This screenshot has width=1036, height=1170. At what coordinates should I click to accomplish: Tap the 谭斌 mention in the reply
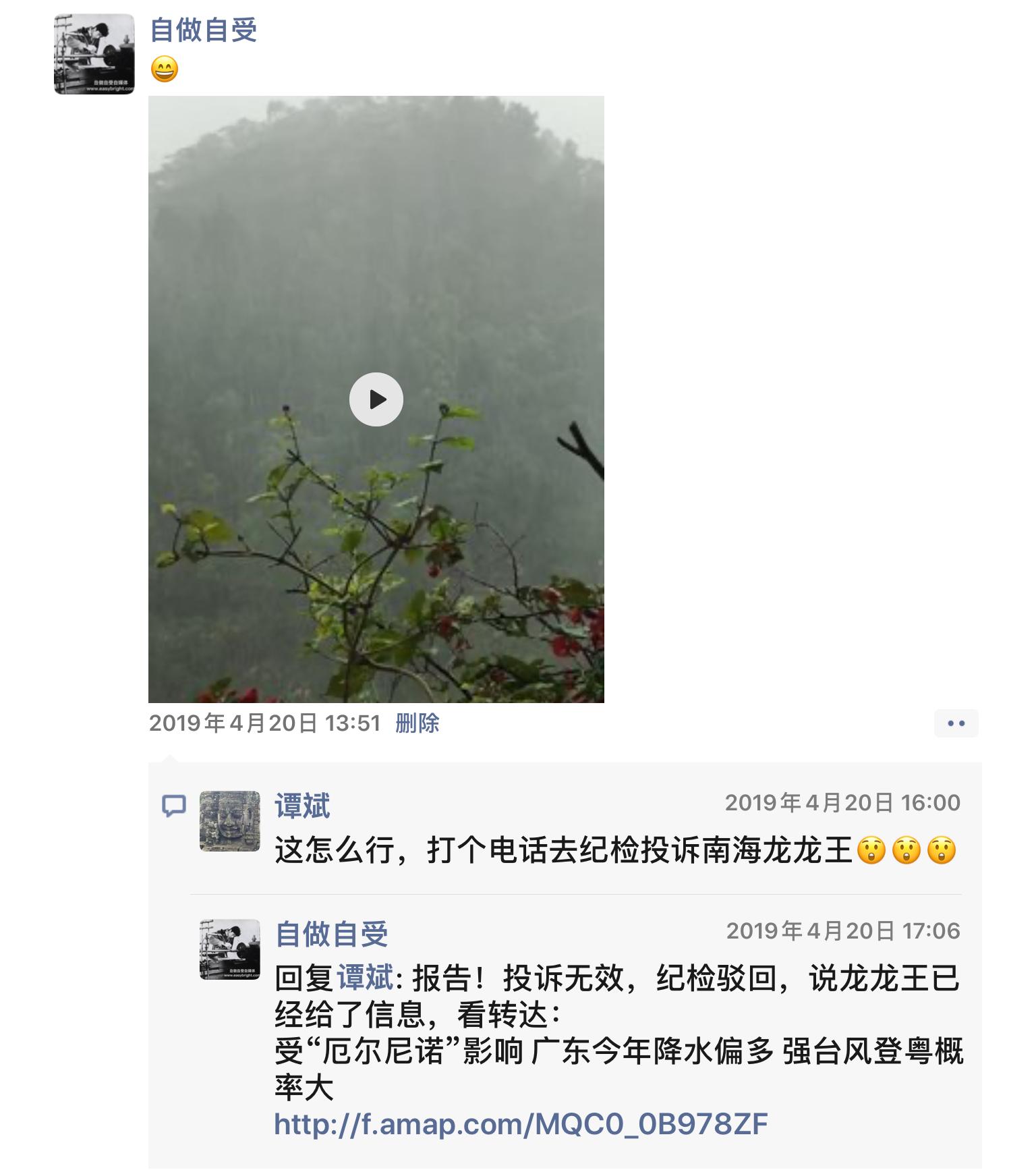pyautogui.click(x=365, y=978)
